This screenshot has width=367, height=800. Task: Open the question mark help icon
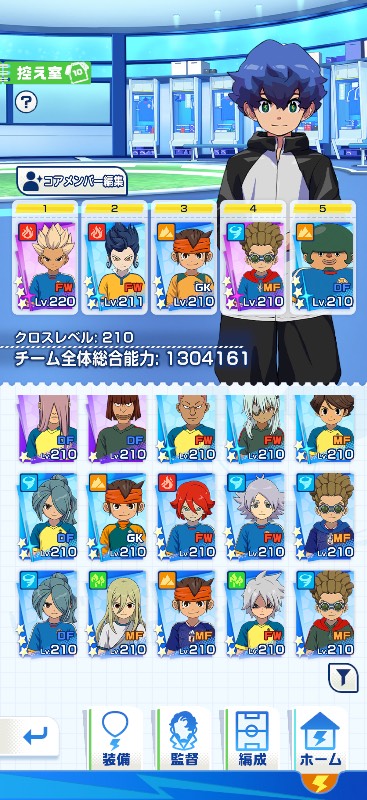26,102
